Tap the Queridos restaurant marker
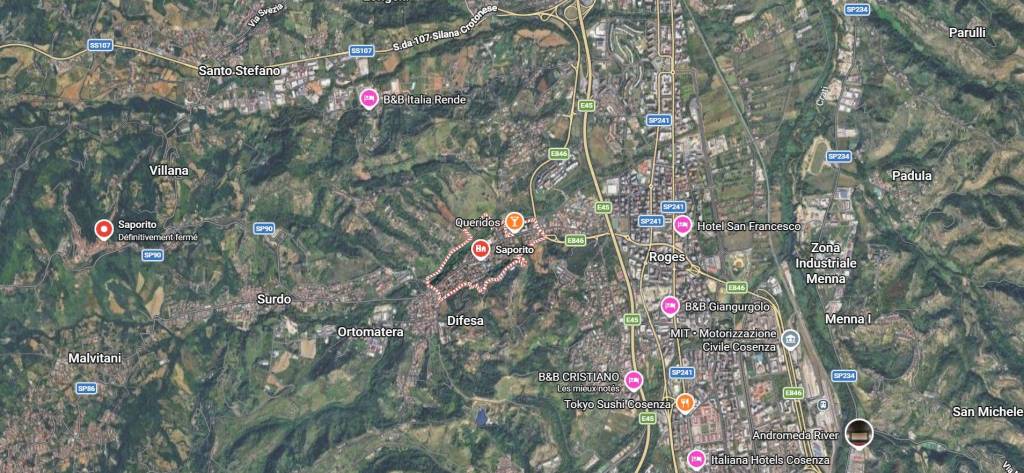1024x473 pixels. 514,220
